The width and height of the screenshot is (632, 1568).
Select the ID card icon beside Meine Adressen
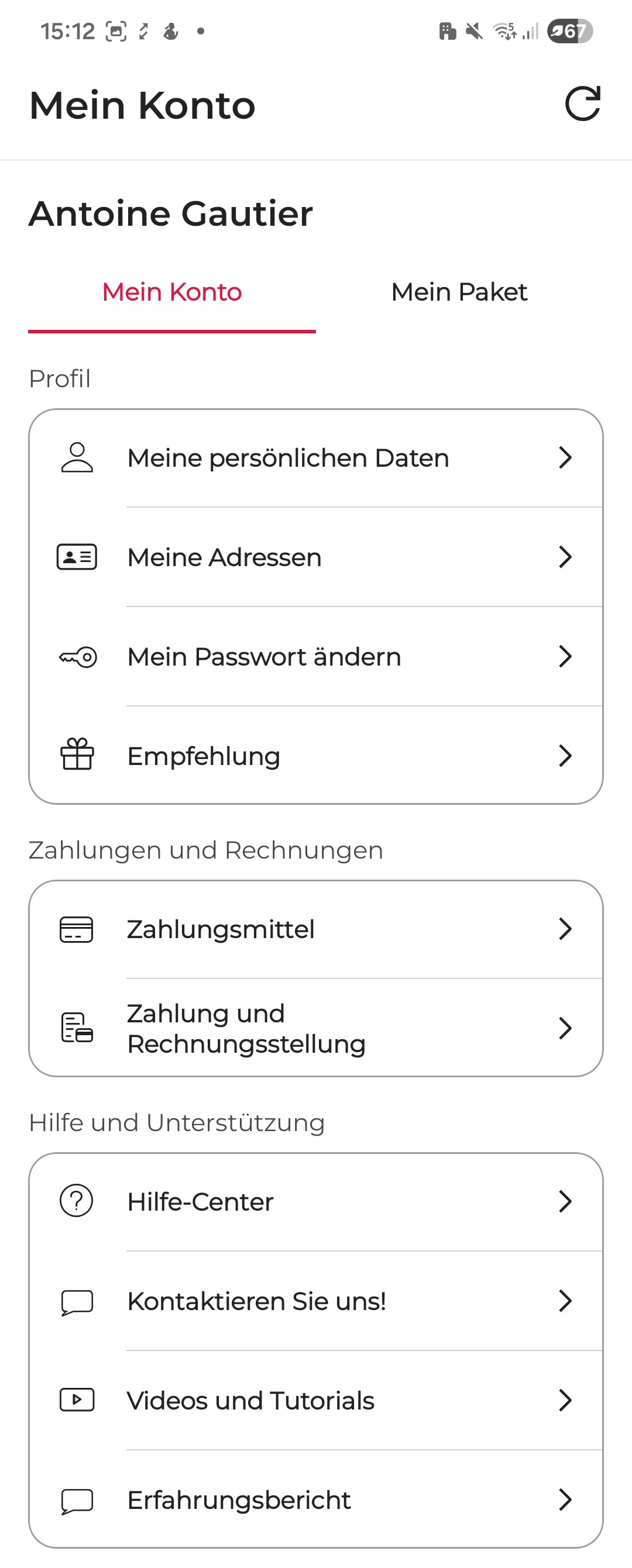[x=77, y=557]
